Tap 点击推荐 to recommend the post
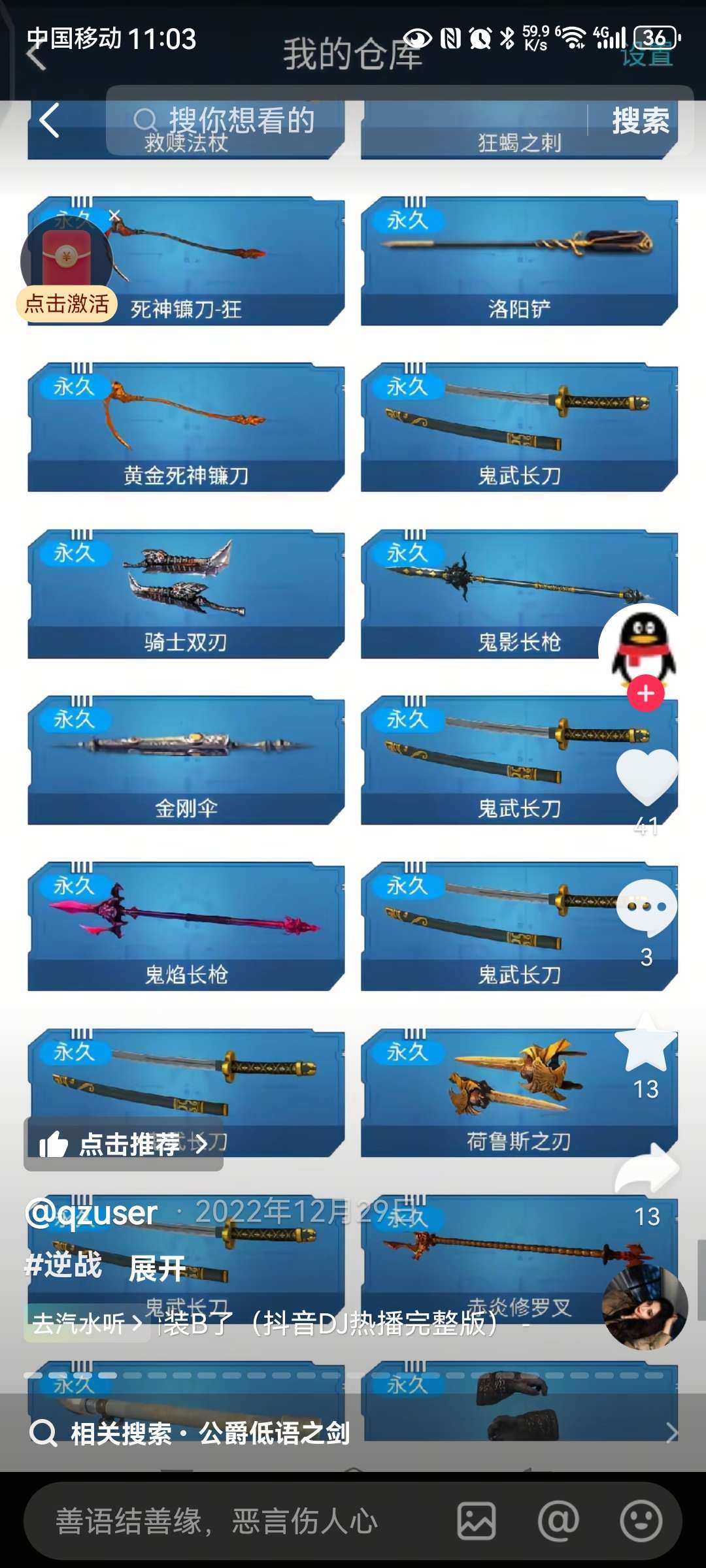706x1568 pixels. (x=124, y=1143)
